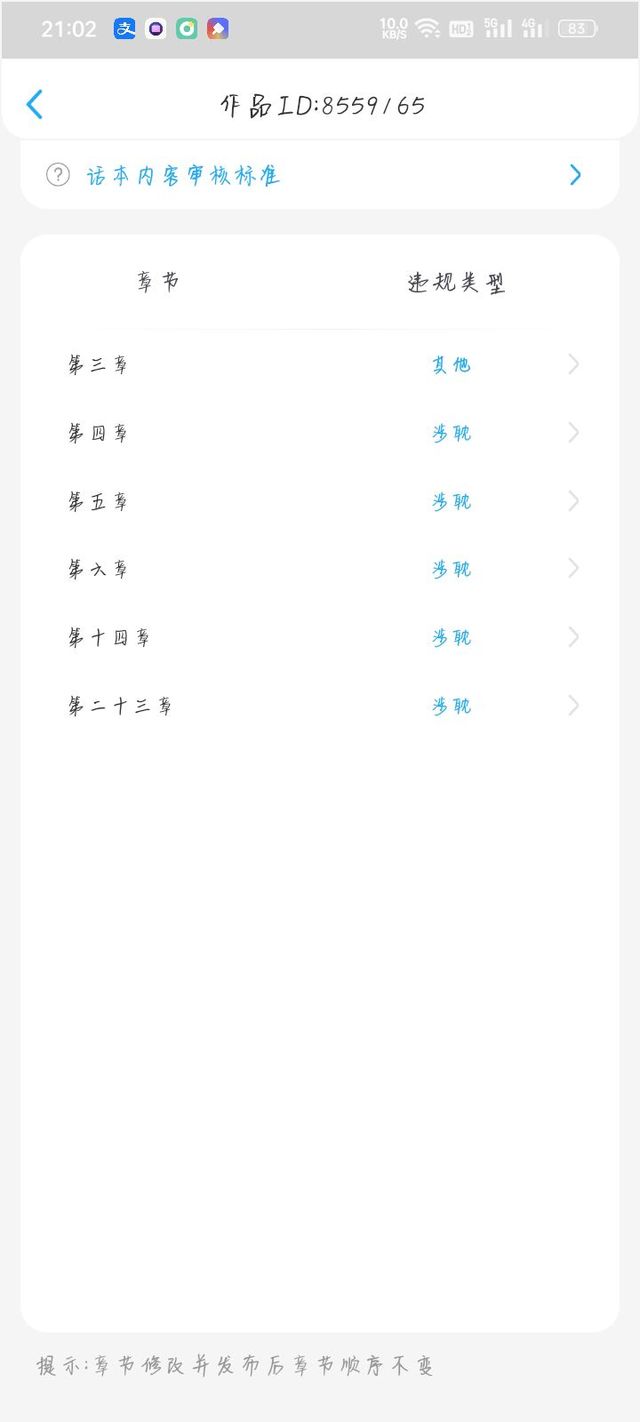Viewport: 640px width, 1422px height.
Task: Open the 第十四章 violation row
Action: (320, 637)
